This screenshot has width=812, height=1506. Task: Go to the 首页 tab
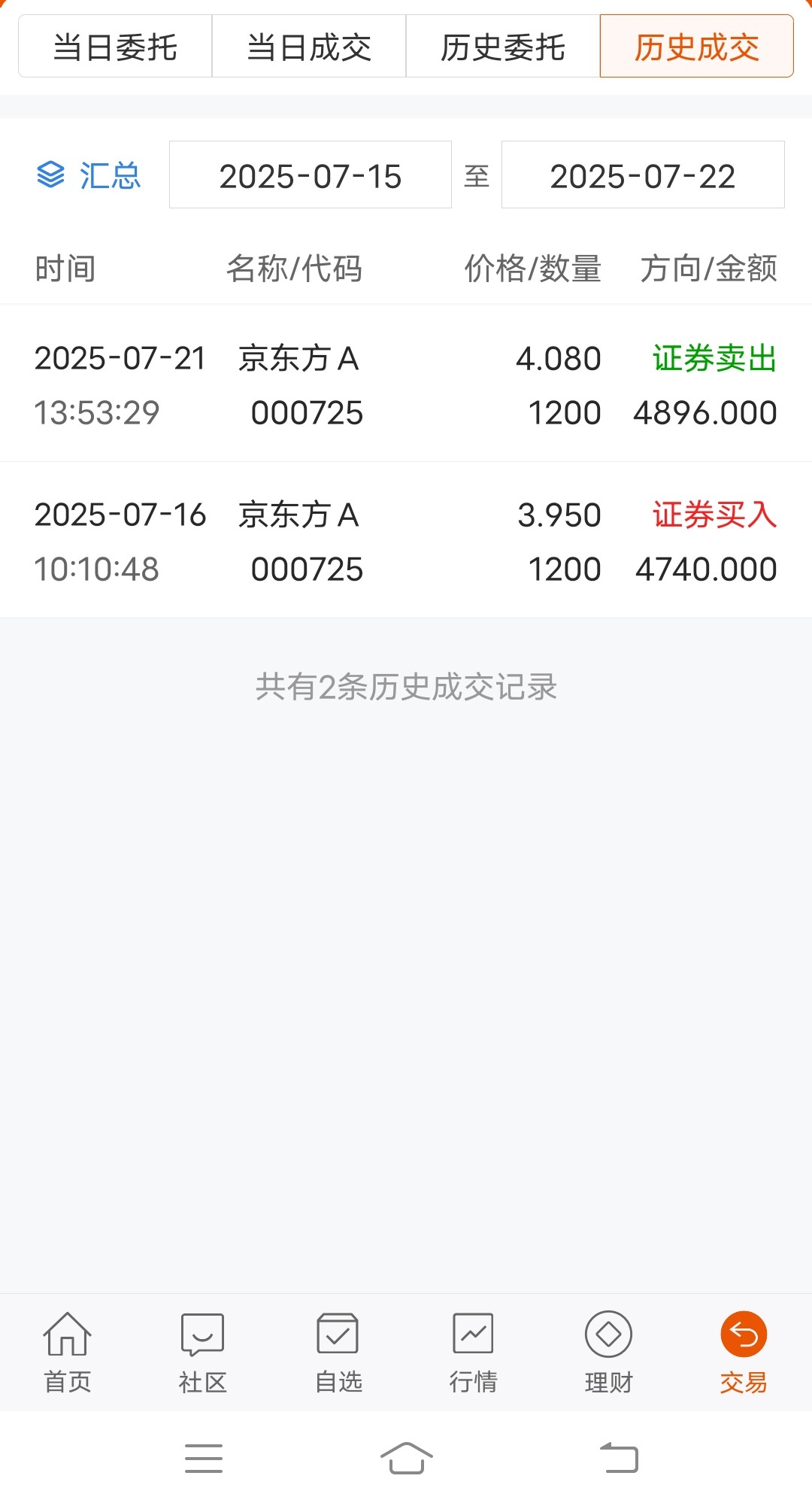[x=68, y=1352]
